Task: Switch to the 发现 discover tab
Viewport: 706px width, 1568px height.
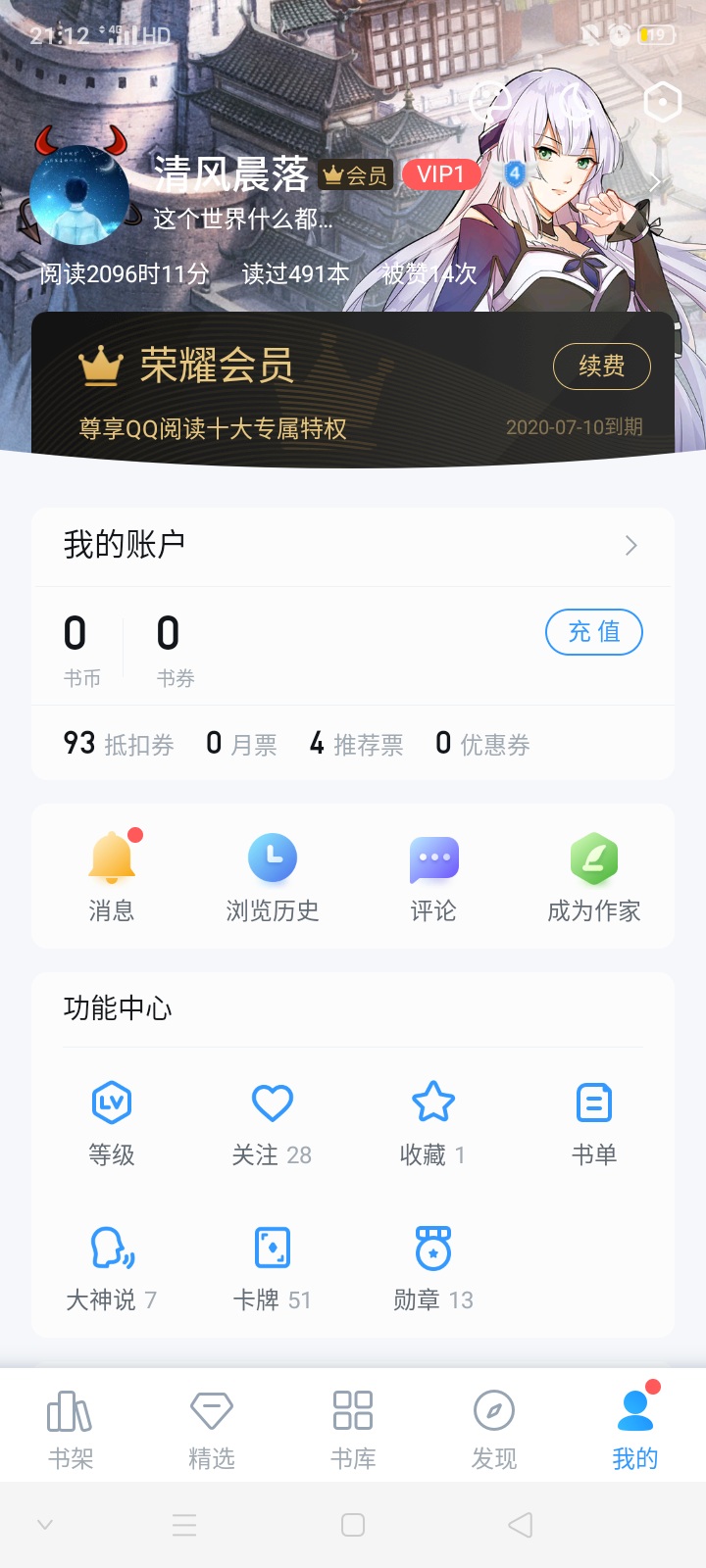Action: tap(494, 1429)
